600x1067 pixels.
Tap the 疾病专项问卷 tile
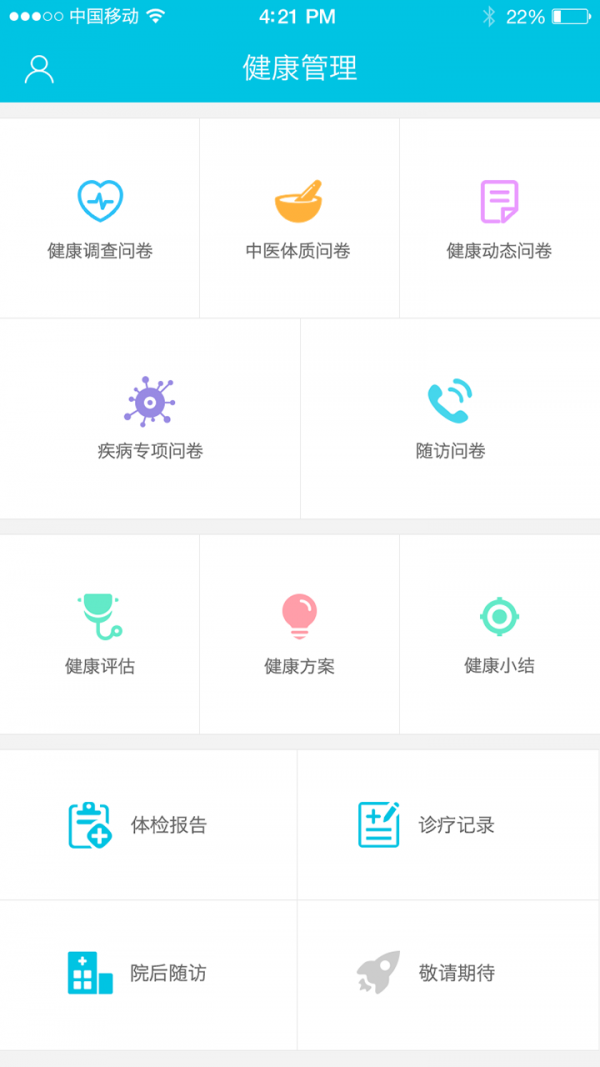(x=150, y=418)
